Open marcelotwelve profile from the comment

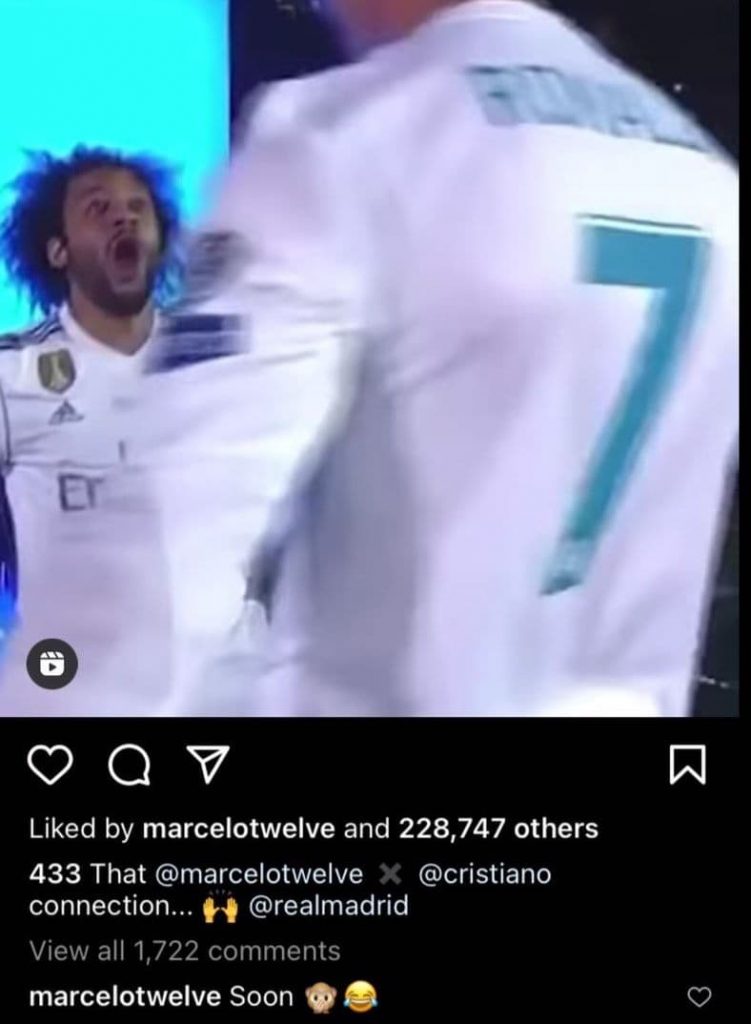point(125,996)
